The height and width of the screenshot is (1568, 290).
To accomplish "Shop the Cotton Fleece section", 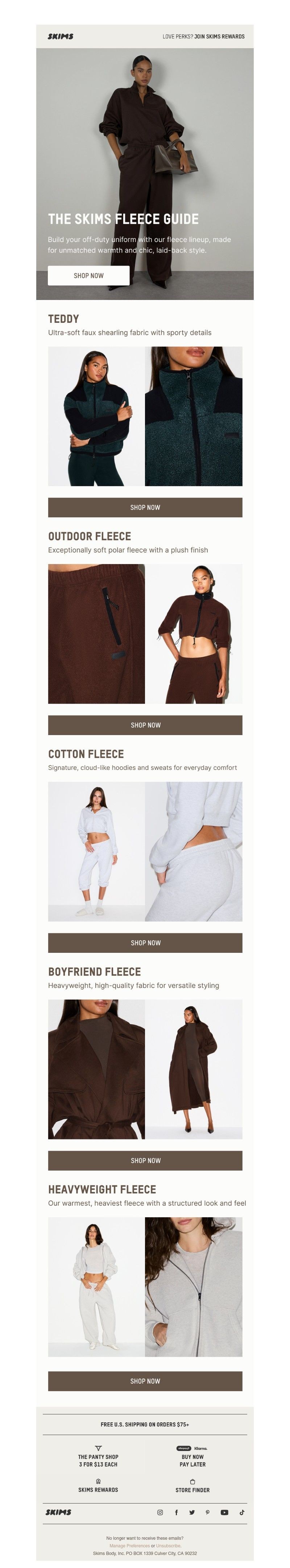I will 145,943.
